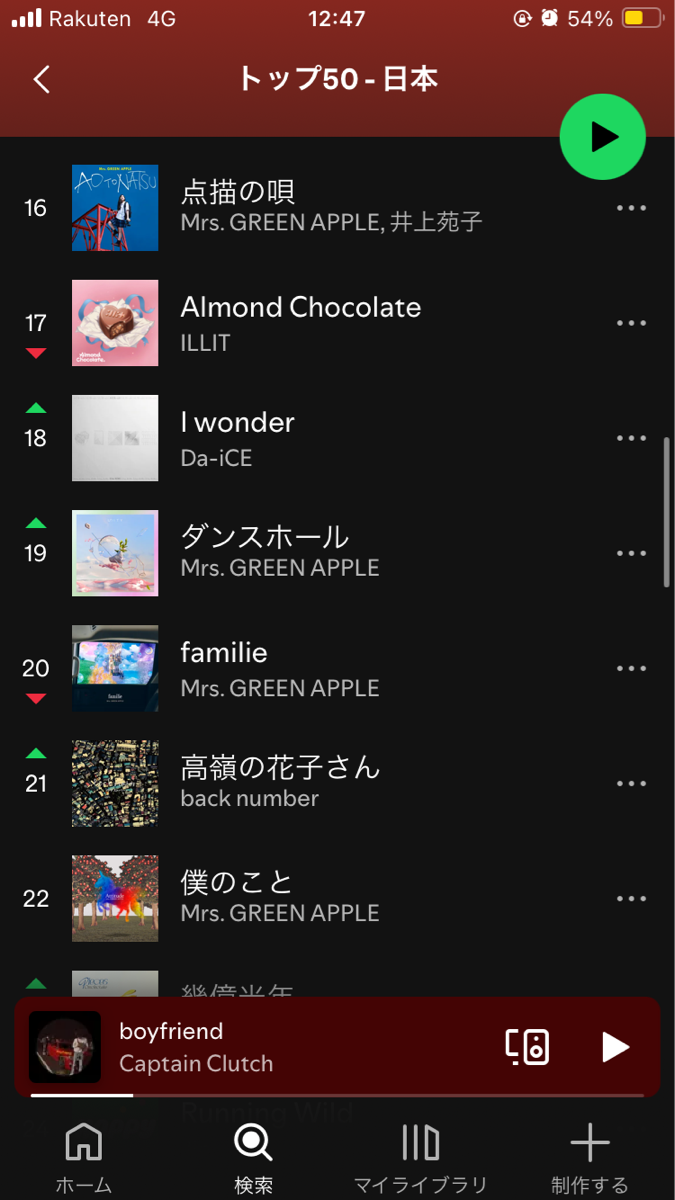675x1200 pixels.
Task: Open more options for familie
Action: pos(631,668)
